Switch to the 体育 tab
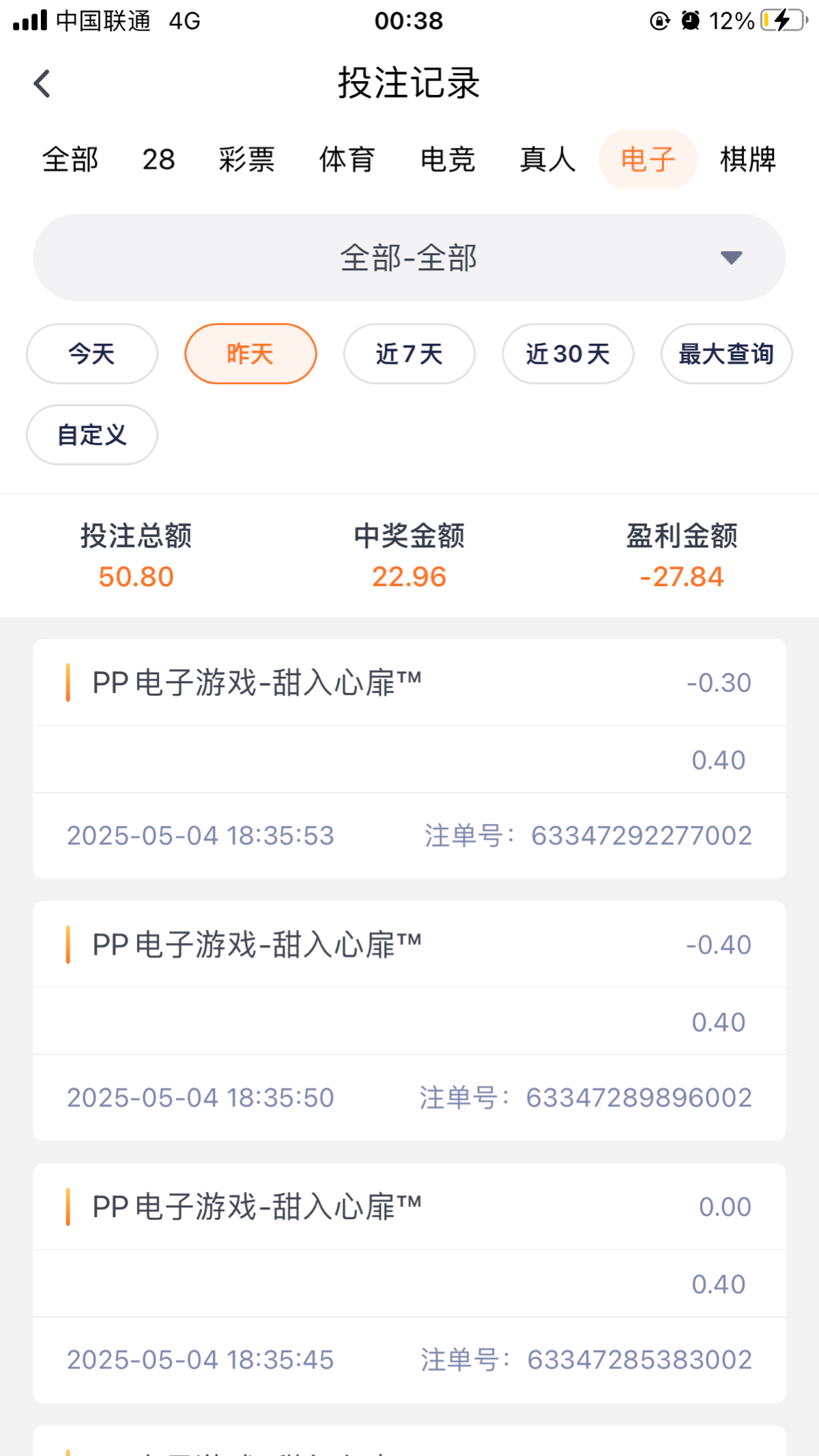The width and height of the screenshot is (819, 1456). pos(347,160)
